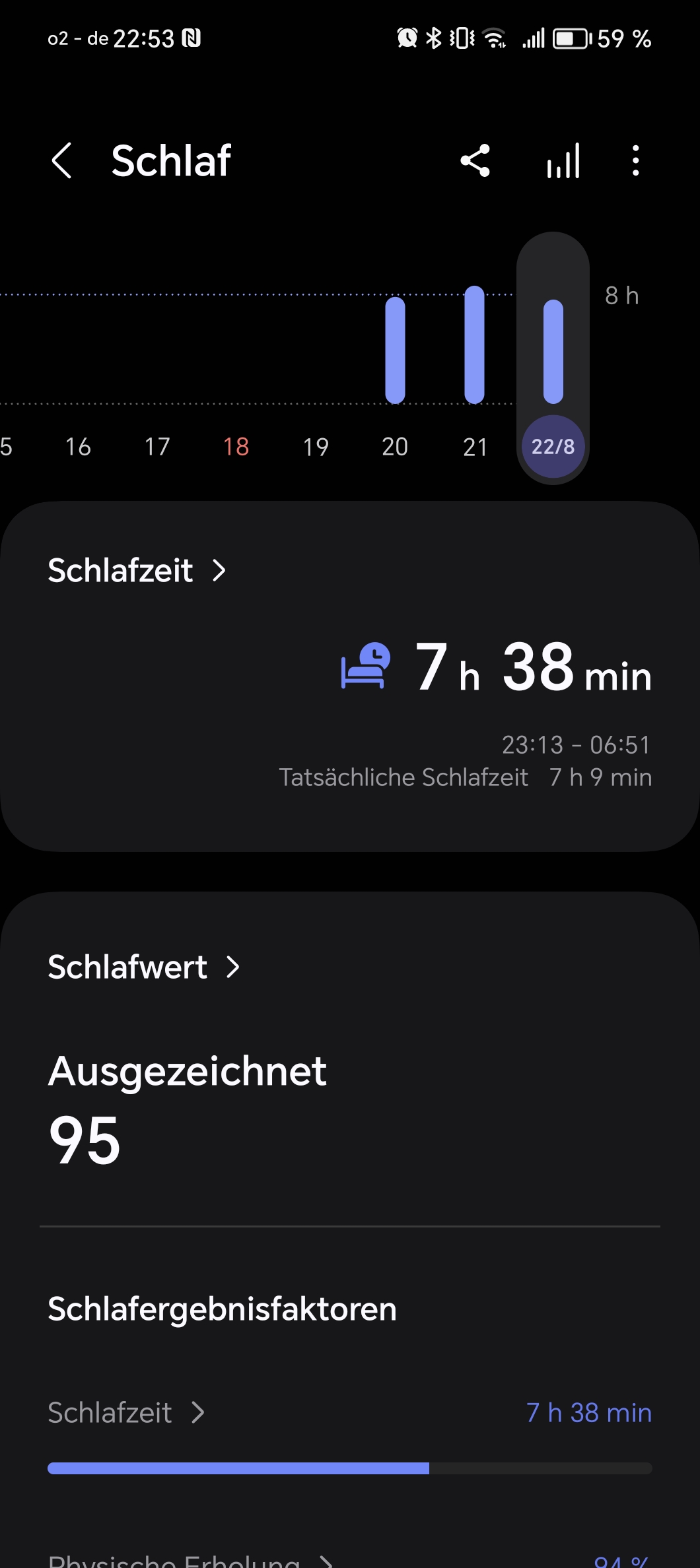Choose day 17 on the chart

click(x=157, y=447)
